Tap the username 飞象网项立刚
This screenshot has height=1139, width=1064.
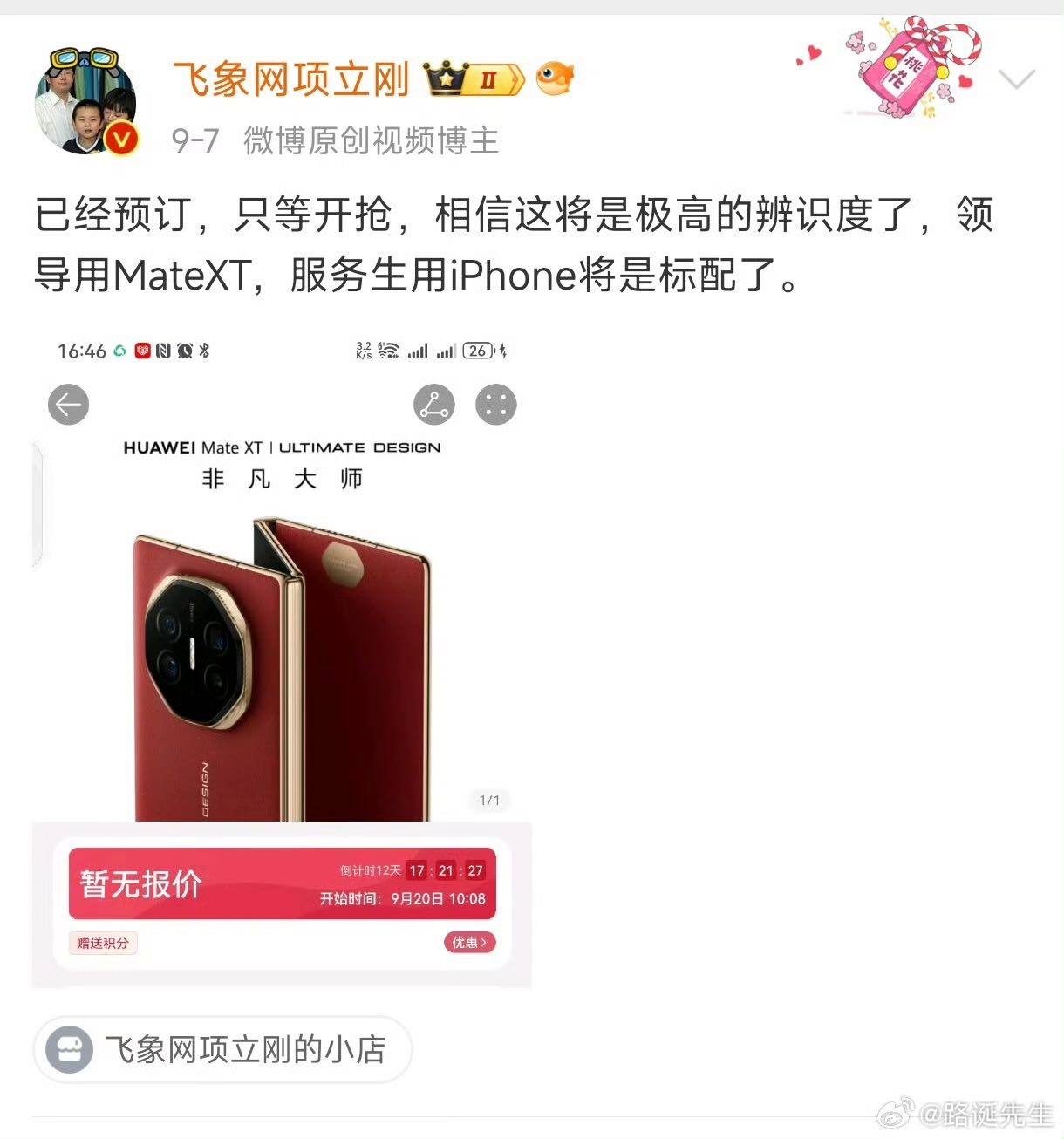click(x=290, y=80)
